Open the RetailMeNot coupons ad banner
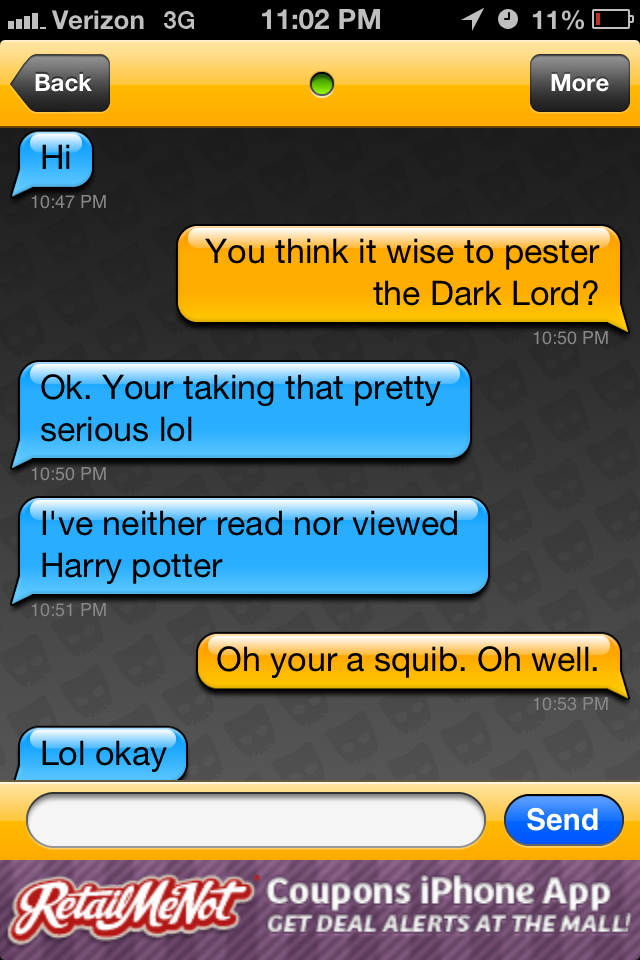The image size is (640, 960). (x=320, y=908)
